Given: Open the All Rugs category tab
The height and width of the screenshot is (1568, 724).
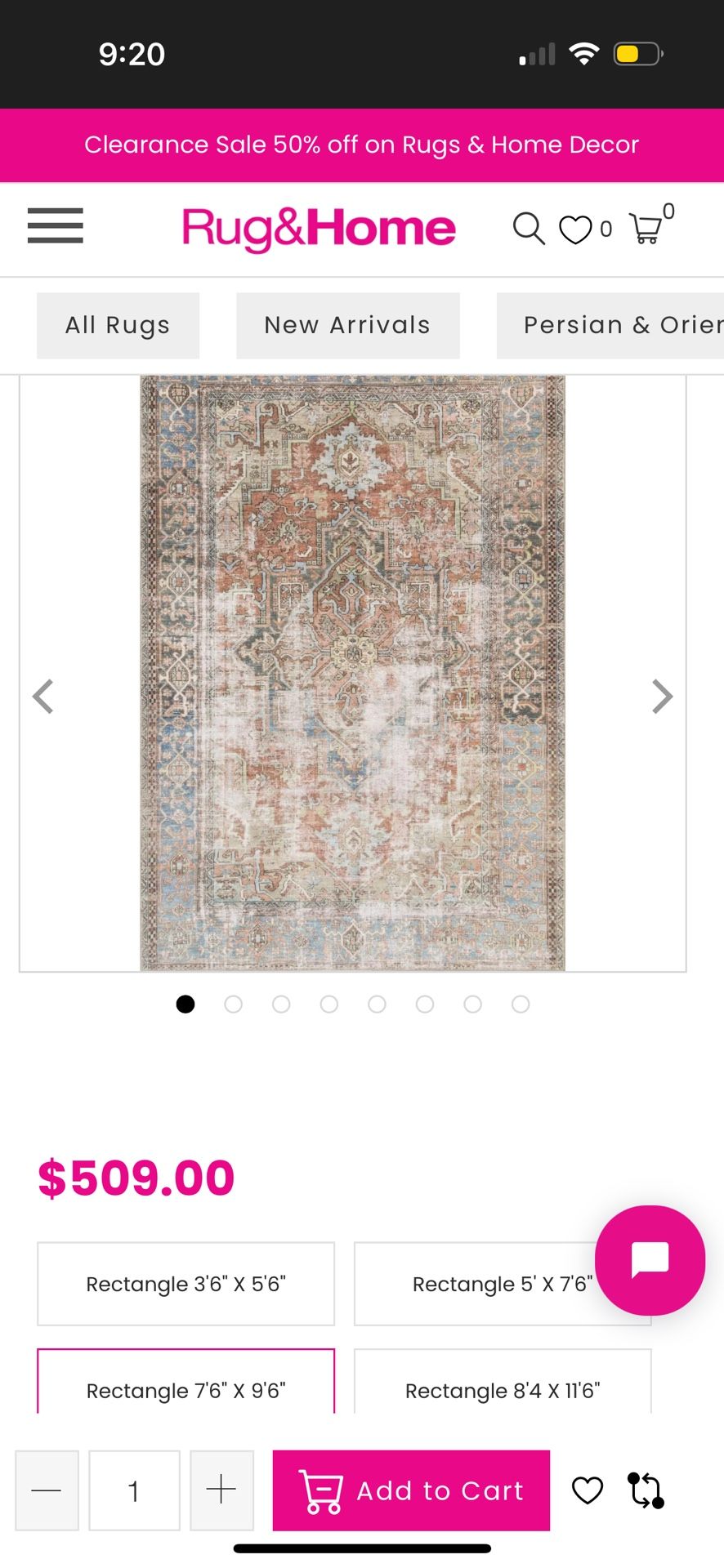Looking at the screenshot, I should [x=117, y=325].
